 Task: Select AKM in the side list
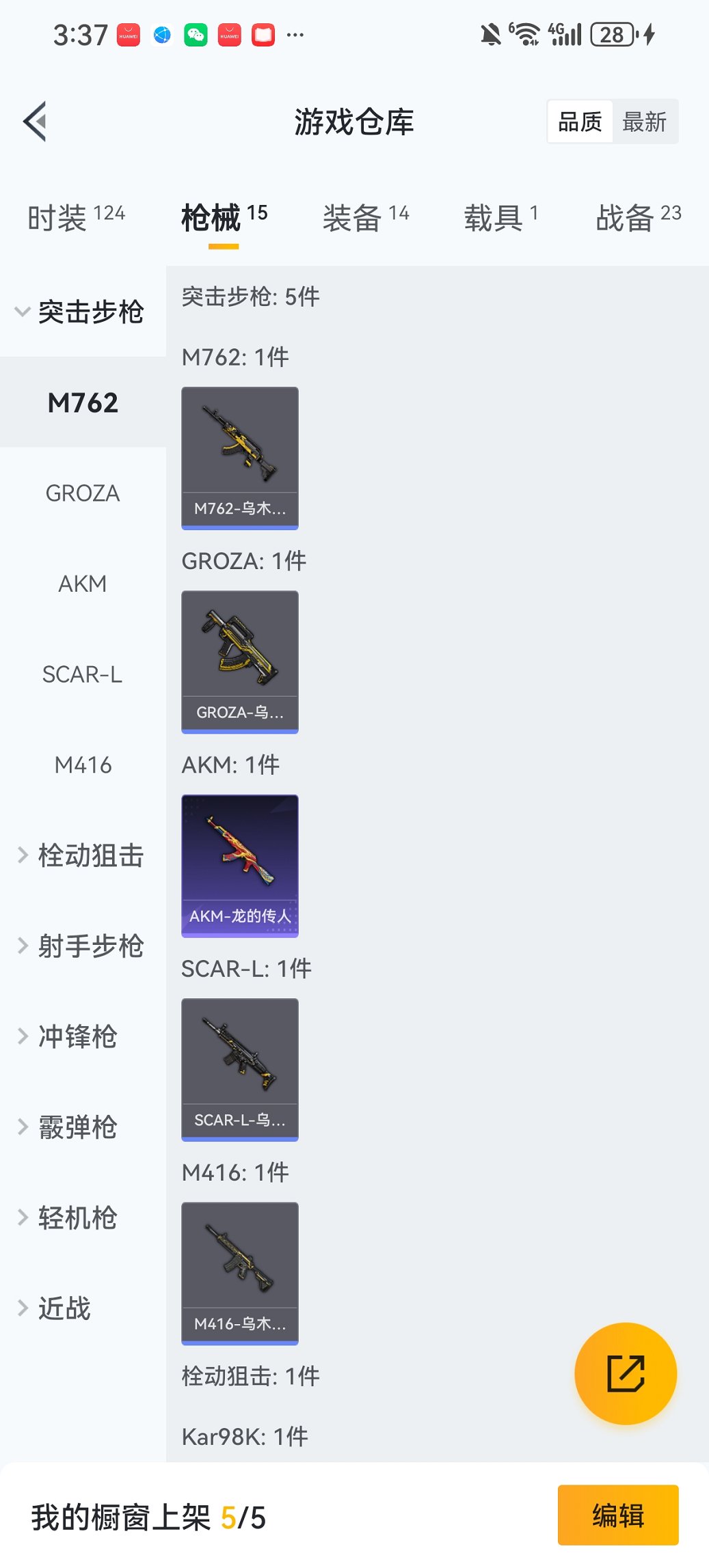(x=83, y=584)
